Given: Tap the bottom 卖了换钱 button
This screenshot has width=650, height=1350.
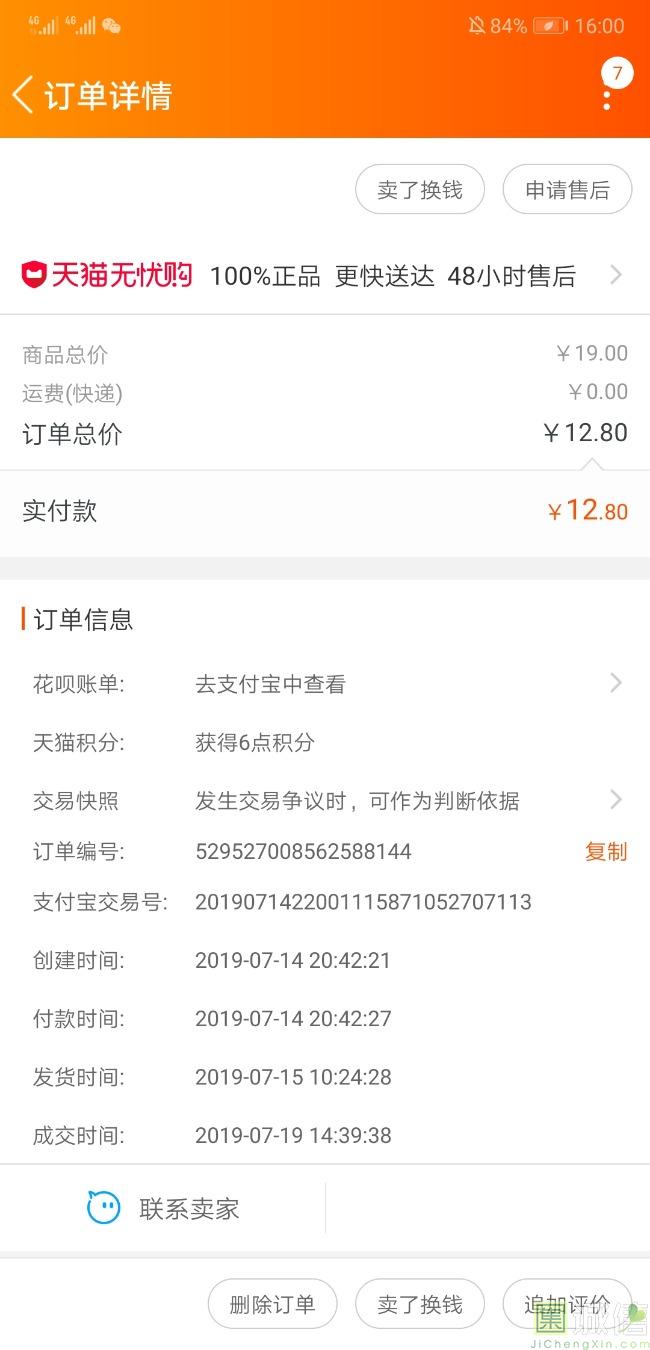Looking at the screenshot, I should pyautogui.click(x=420, y=1304).
